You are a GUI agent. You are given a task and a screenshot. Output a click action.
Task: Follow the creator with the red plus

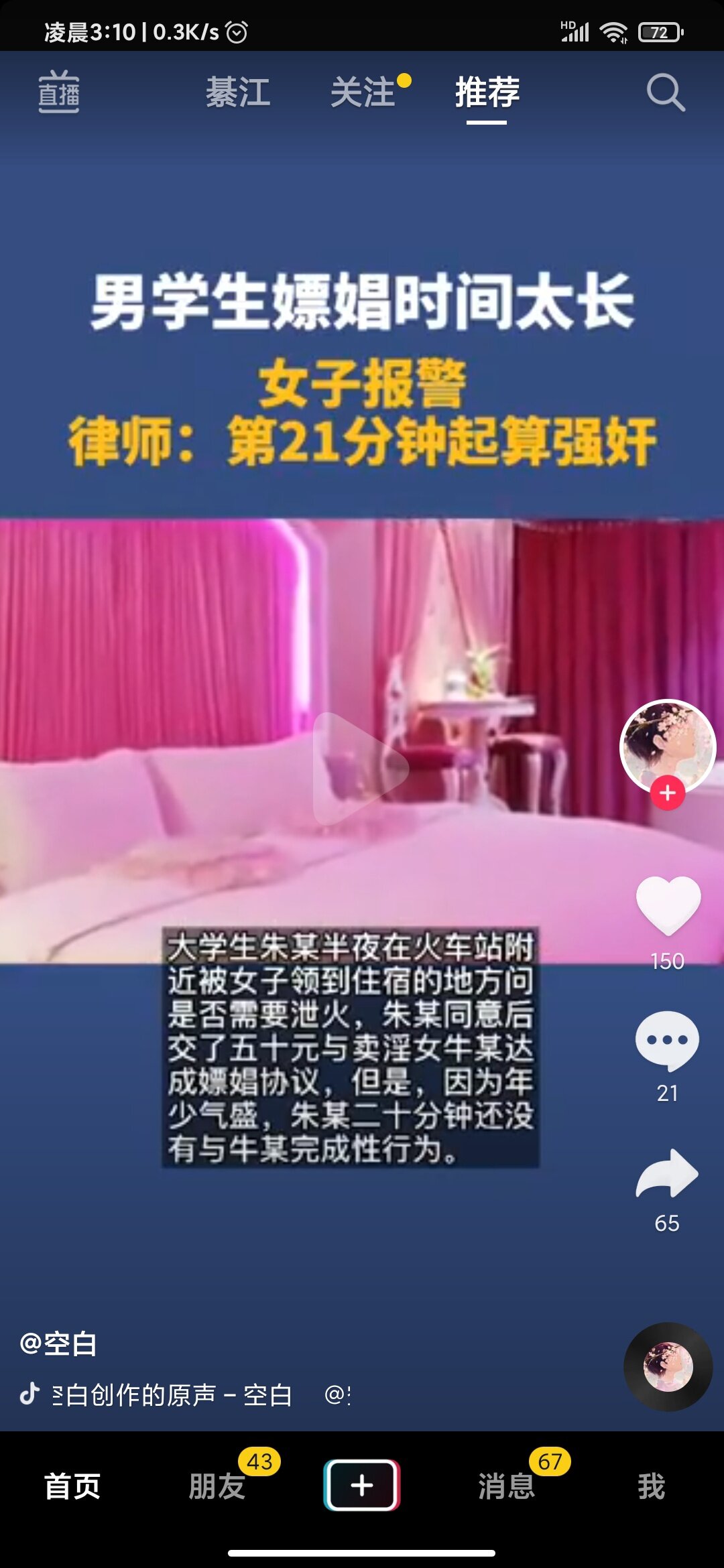[x=667, y=793]
